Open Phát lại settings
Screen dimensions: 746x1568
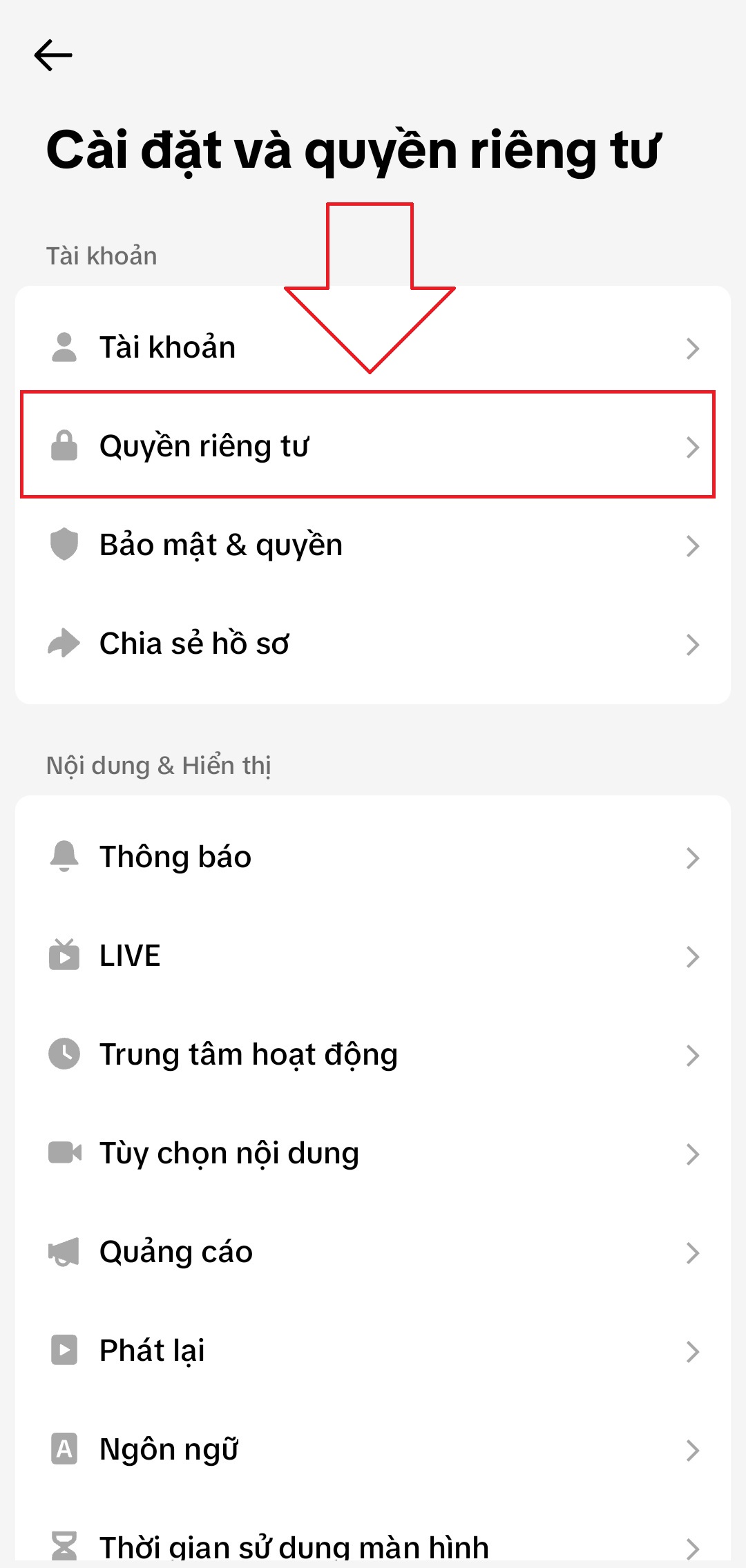click(x=373, y=1351)
